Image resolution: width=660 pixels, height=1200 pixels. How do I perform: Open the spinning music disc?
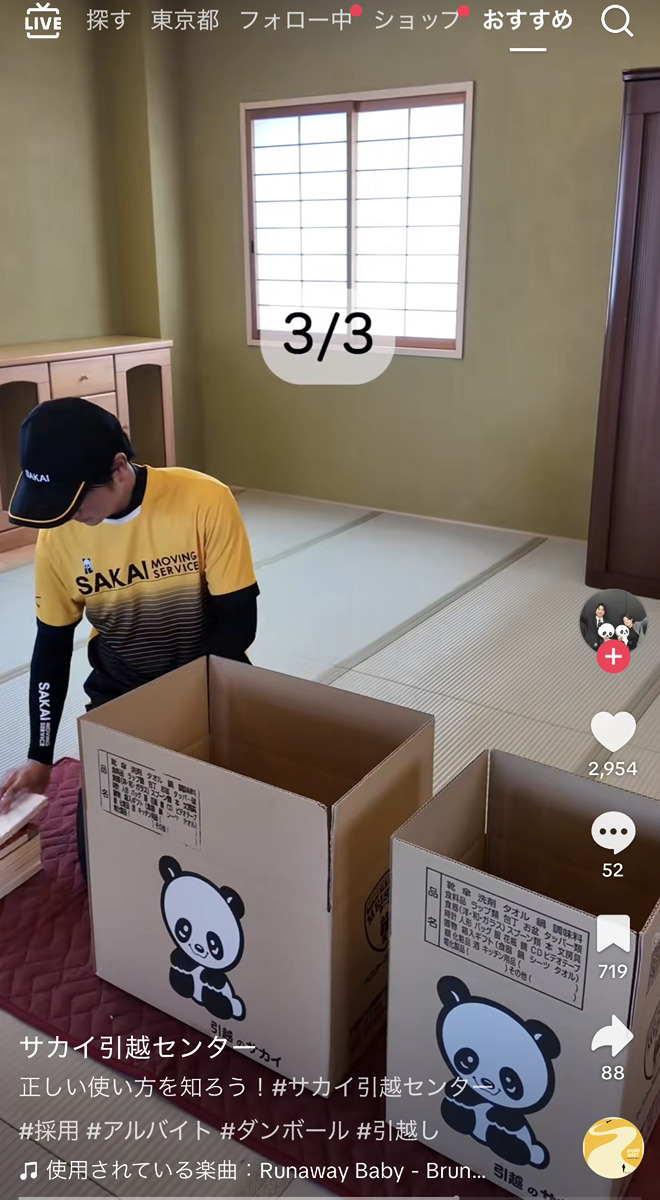tap(613, 1147)
